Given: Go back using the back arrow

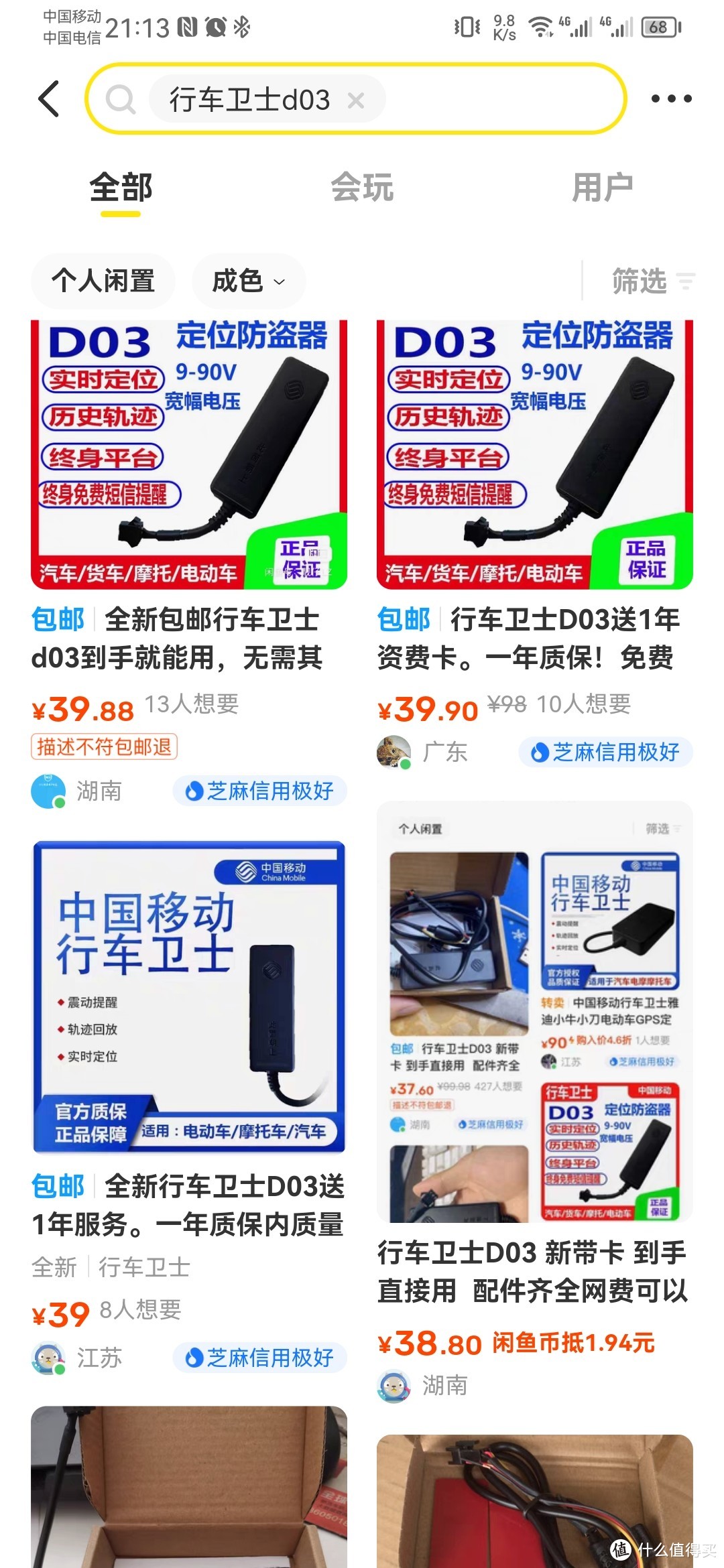Looking at the screenshot, I should 49,99.
